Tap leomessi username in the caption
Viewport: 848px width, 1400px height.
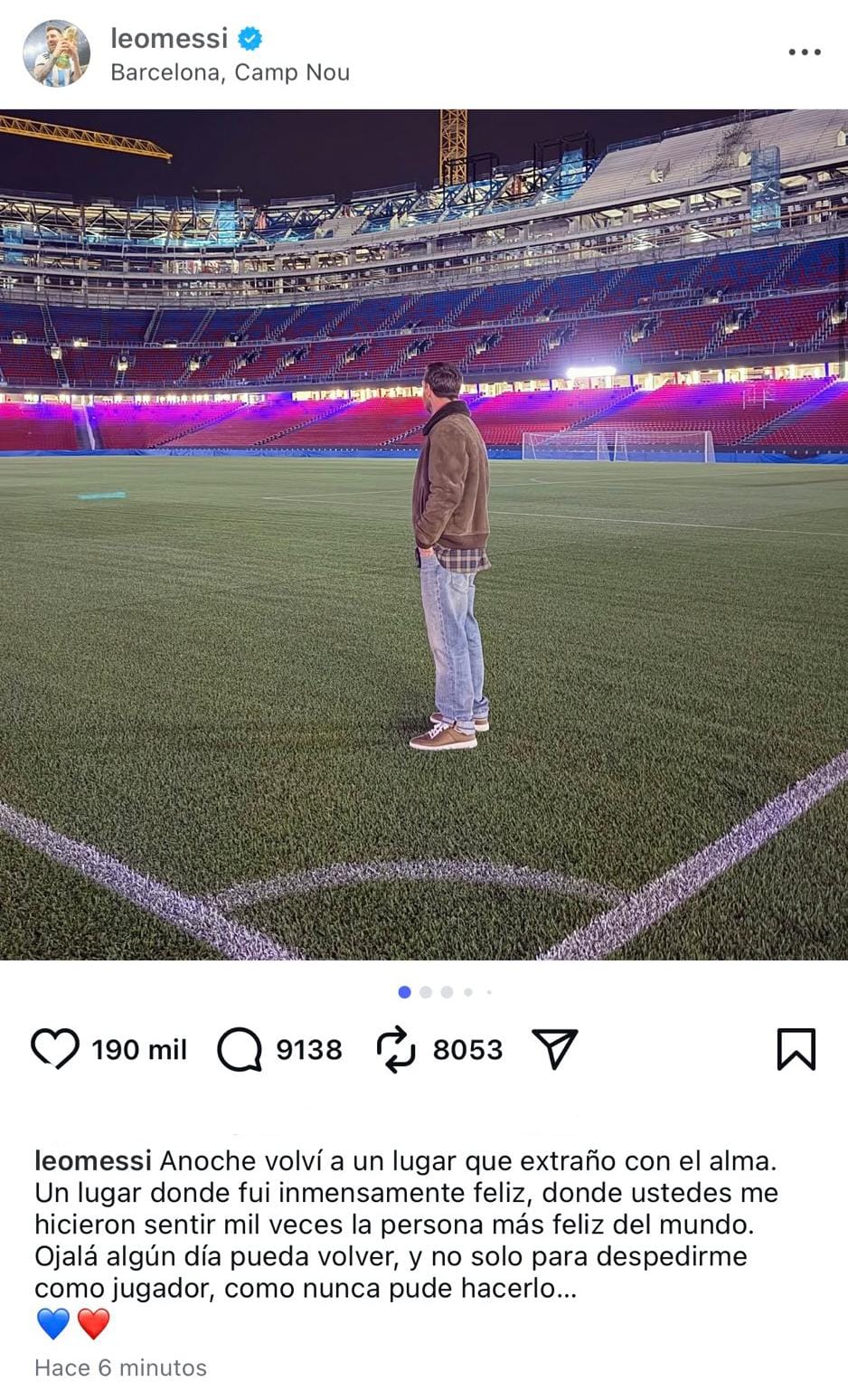92,1161
